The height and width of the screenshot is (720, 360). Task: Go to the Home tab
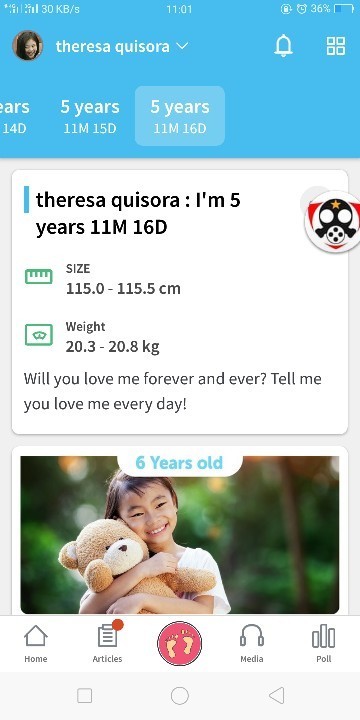click(36, 643)
